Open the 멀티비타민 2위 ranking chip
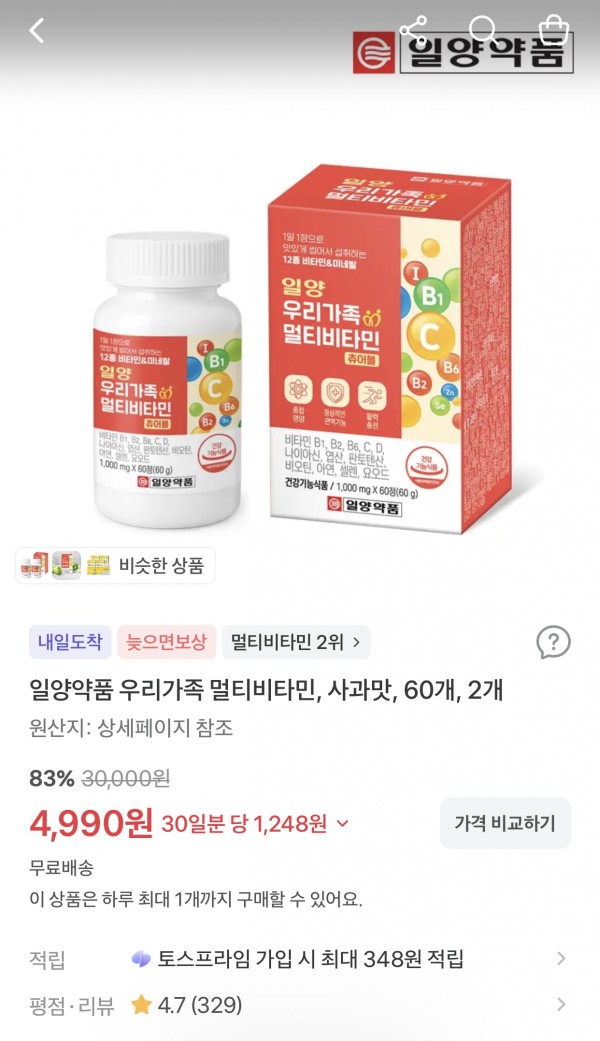The height and width of the screenshot is (1041, 600). pyautogui.click(x=296, y=642)
